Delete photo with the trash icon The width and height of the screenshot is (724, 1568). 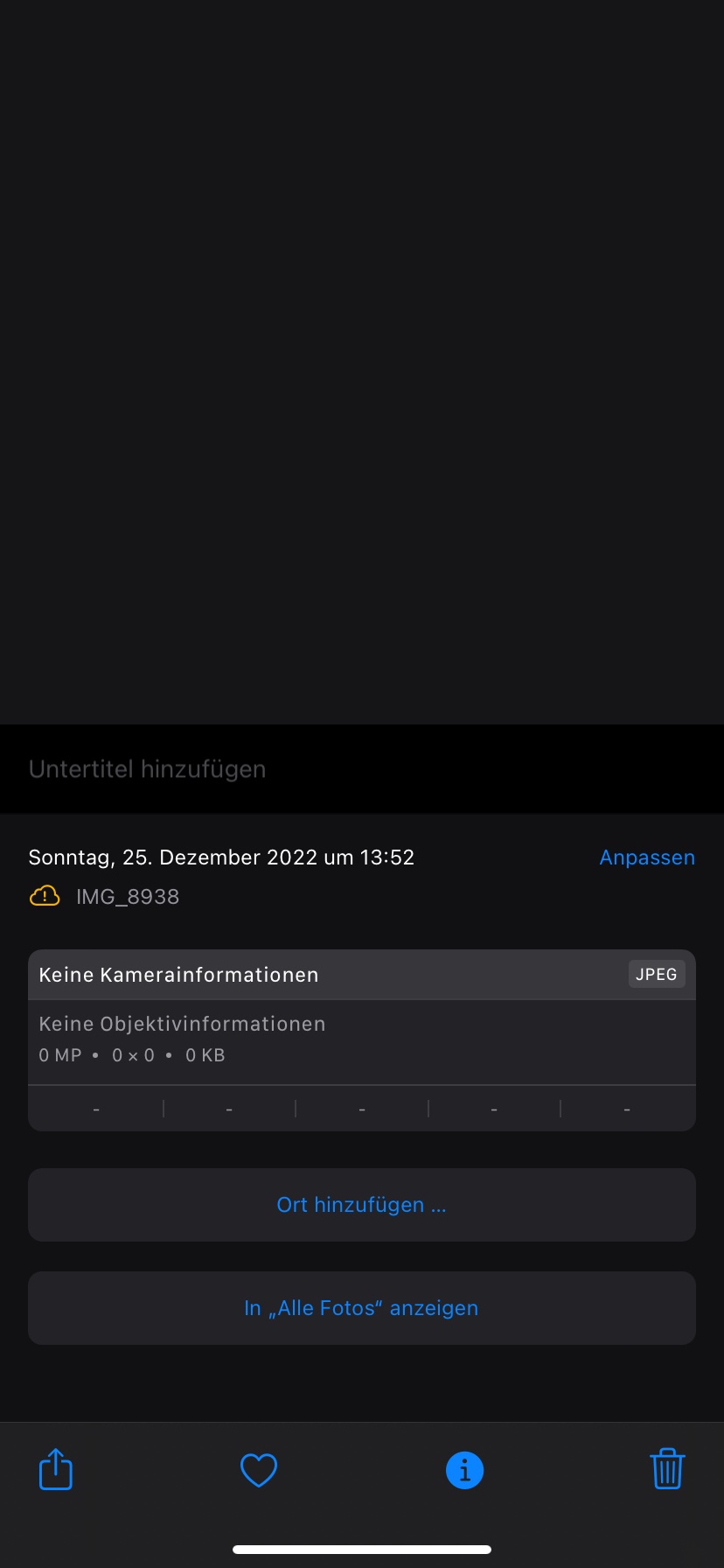click(x=667, y=1469)
